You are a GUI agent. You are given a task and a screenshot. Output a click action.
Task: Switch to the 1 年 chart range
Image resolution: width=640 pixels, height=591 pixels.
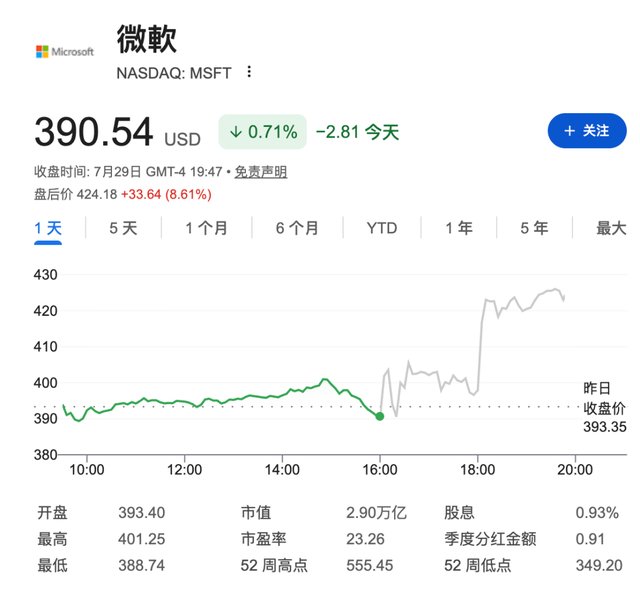[x=459, y=228]
